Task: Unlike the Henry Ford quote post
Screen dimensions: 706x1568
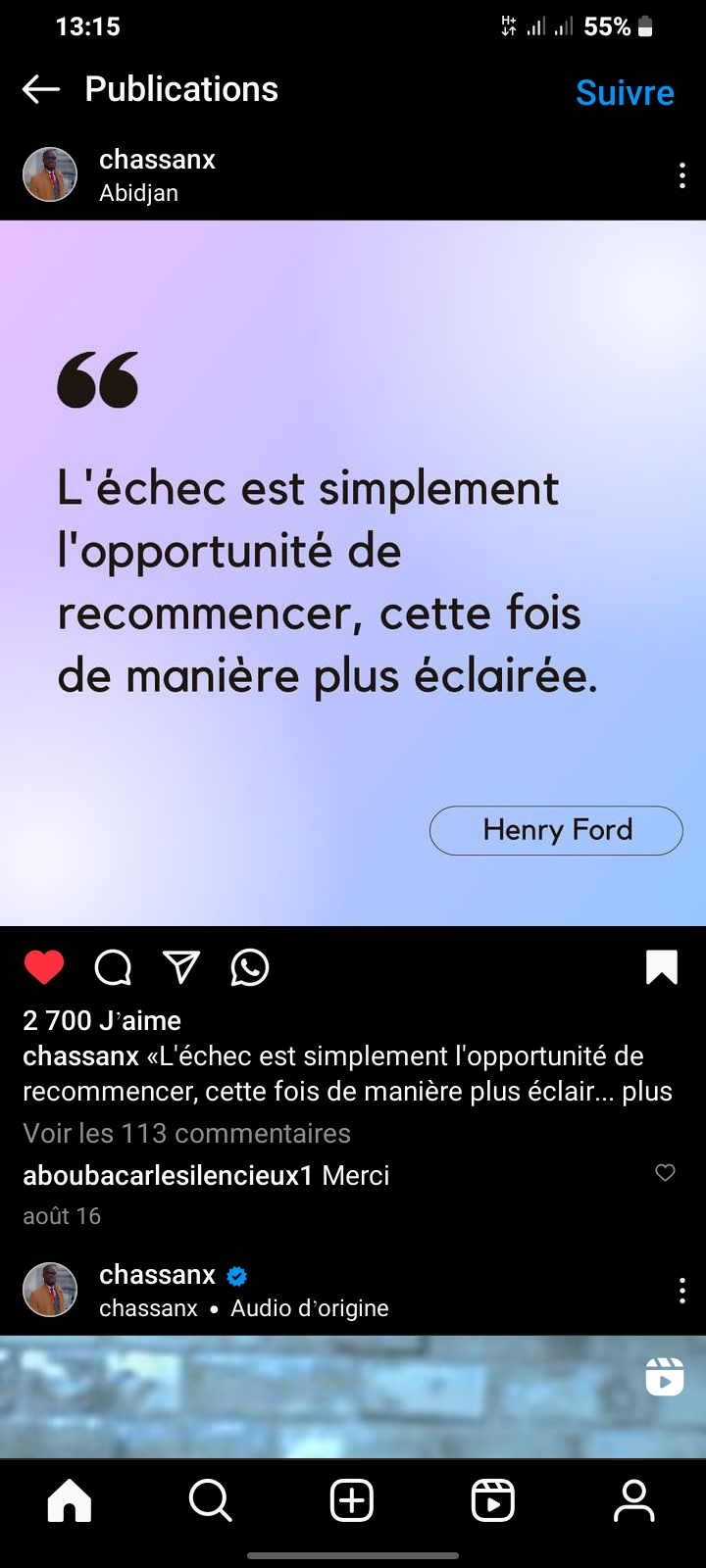Action: 44,967
